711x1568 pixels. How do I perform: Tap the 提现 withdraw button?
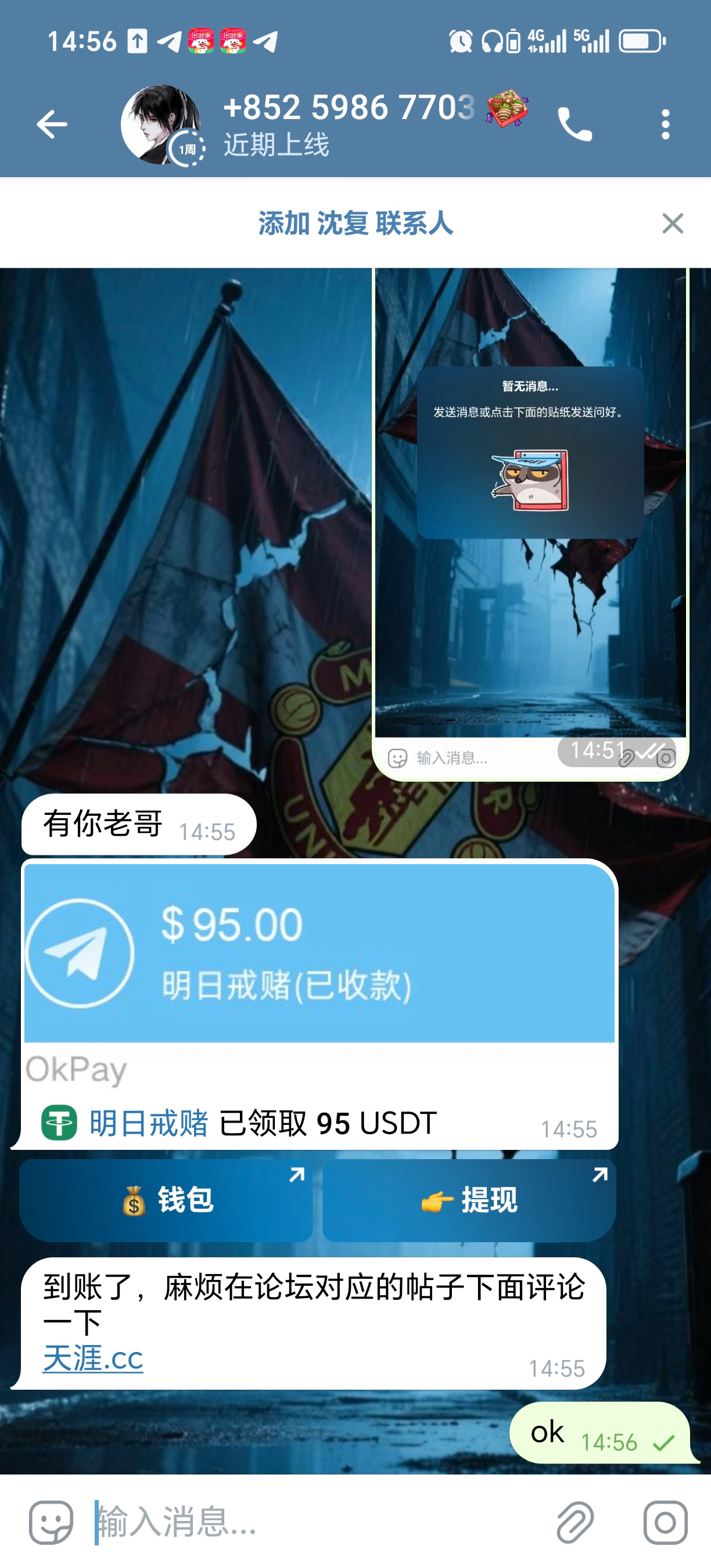point(469,1200)
